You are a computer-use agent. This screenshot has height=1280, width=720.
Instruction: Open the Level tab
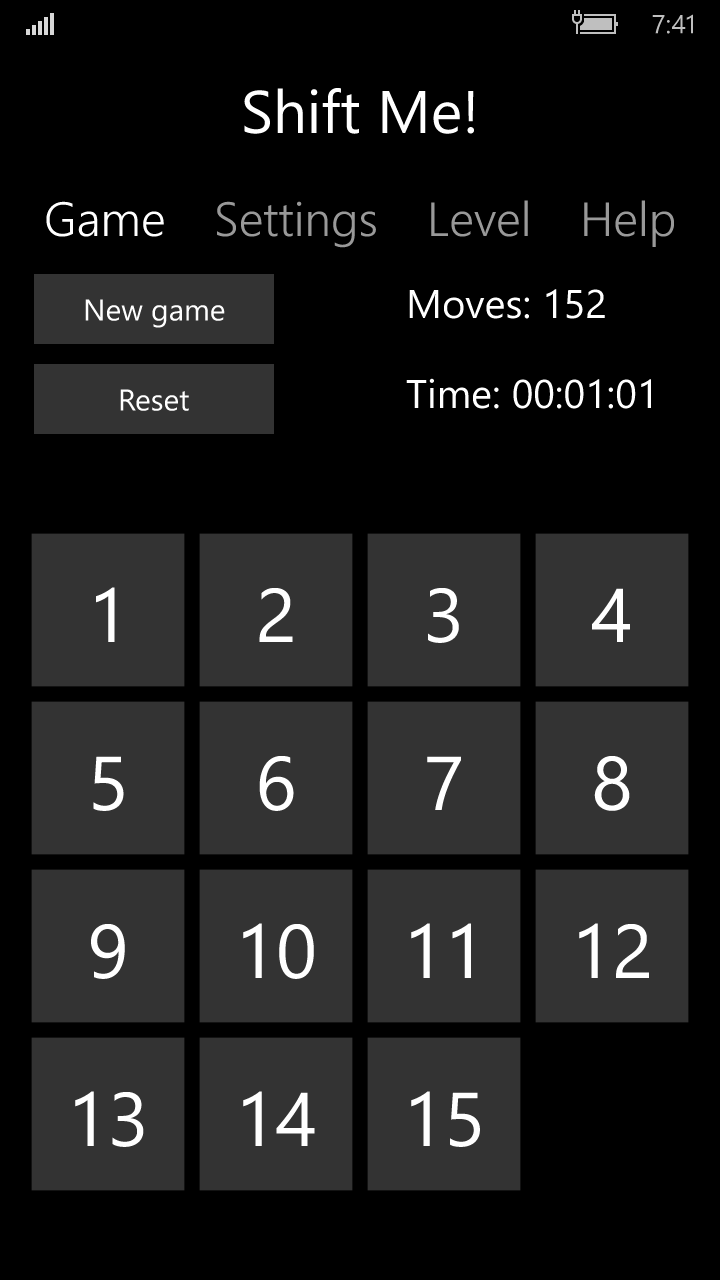tap(479, 220)
